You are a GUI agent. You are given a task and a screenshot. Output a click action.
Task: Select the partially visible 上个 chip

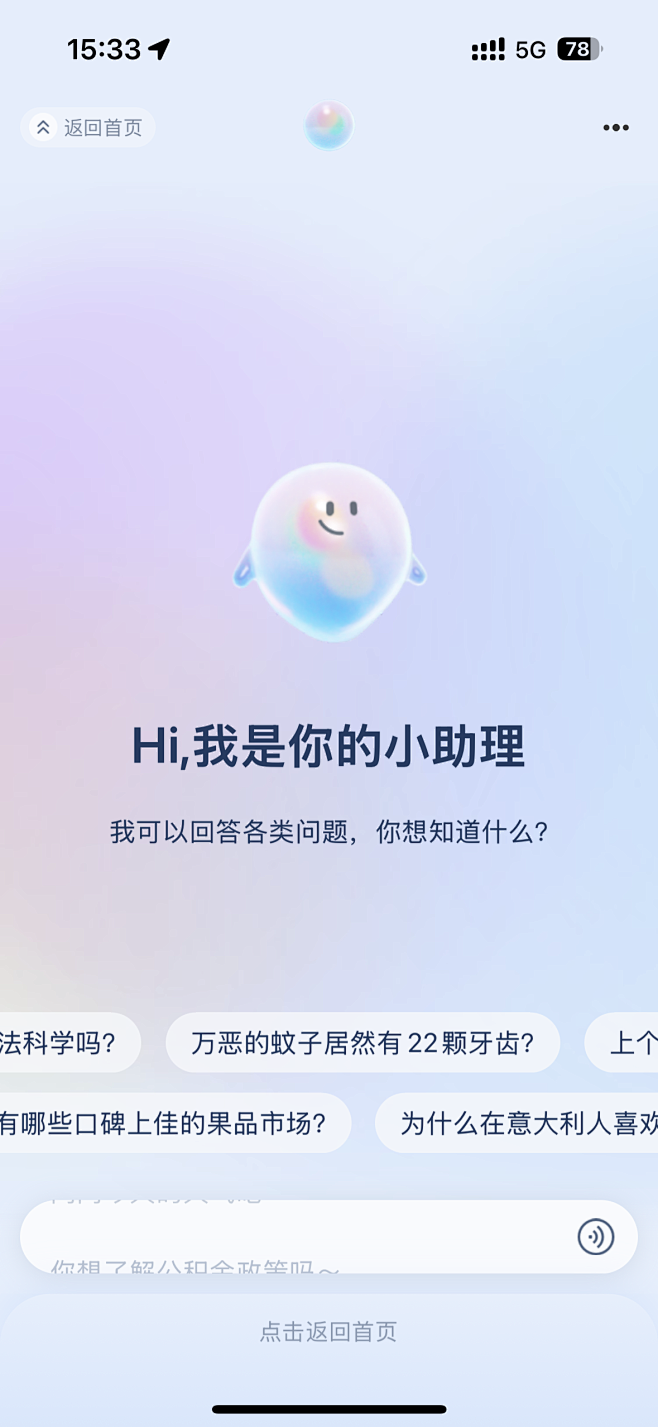point(621,1043)
